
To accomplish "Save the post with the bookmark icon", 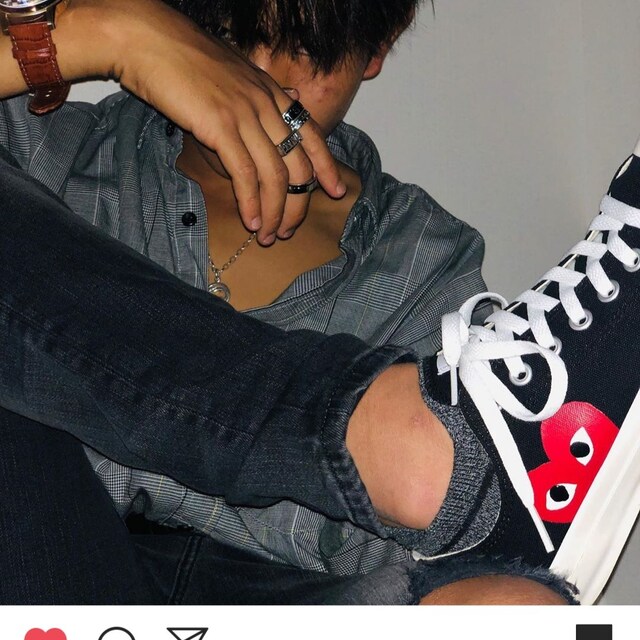I will (593, 633).
